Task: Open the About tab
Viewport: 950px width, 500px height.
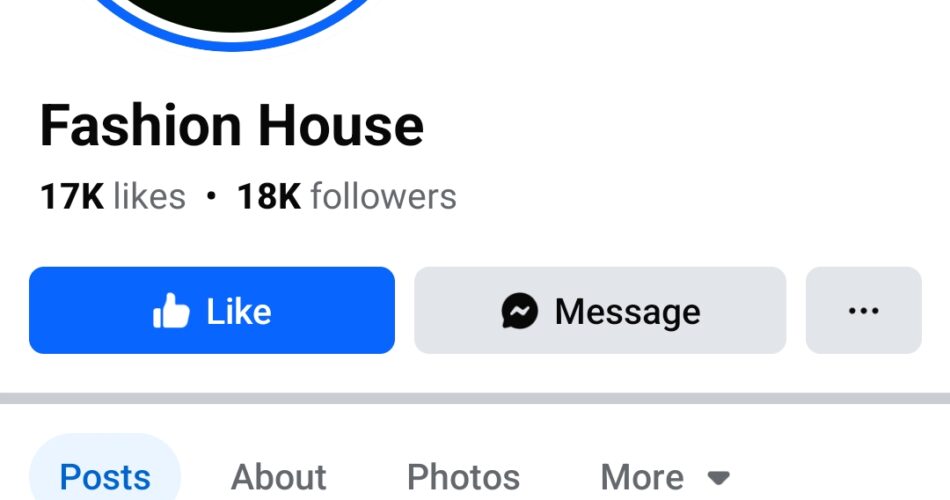Action: 279,477
